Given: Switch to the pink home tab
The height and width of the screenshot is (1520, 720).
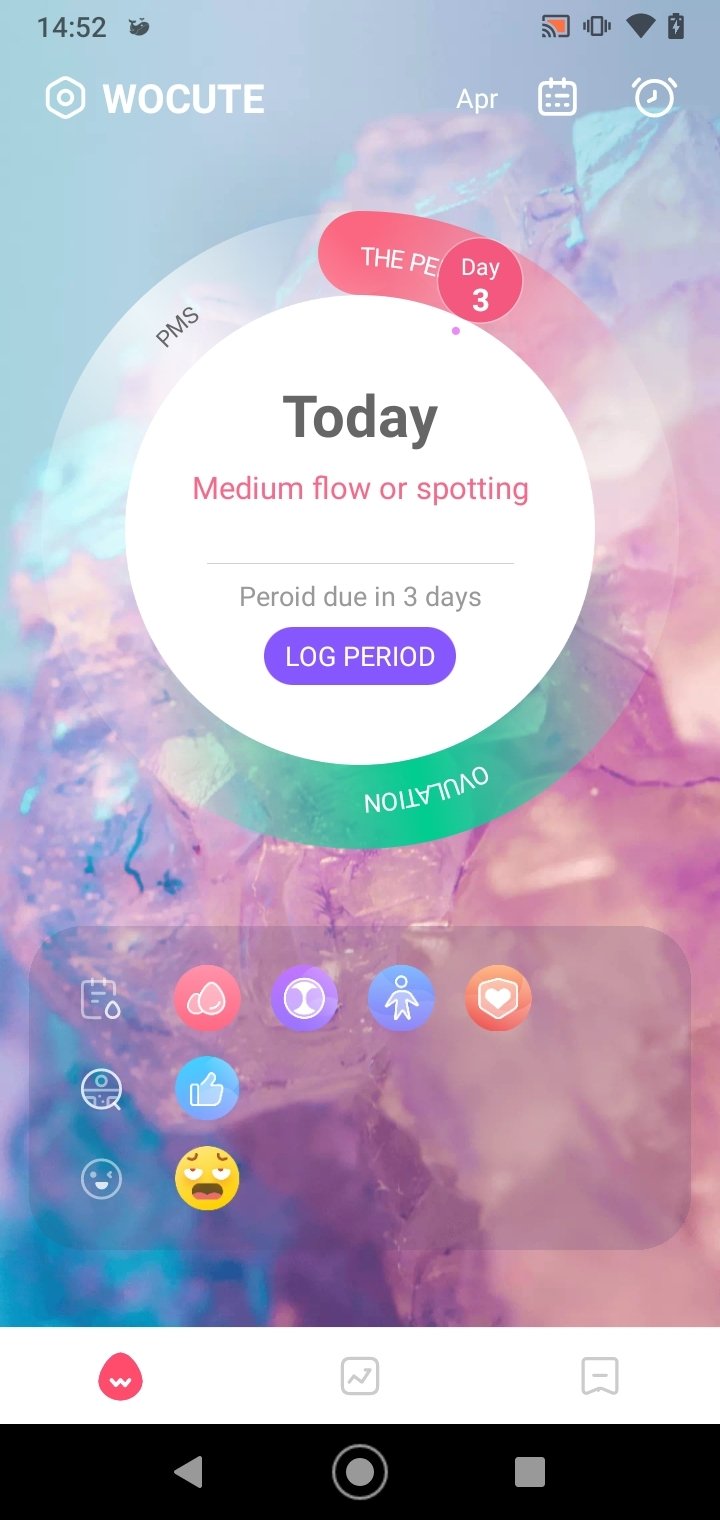Looking at the screenshot, I should 120,1376.
